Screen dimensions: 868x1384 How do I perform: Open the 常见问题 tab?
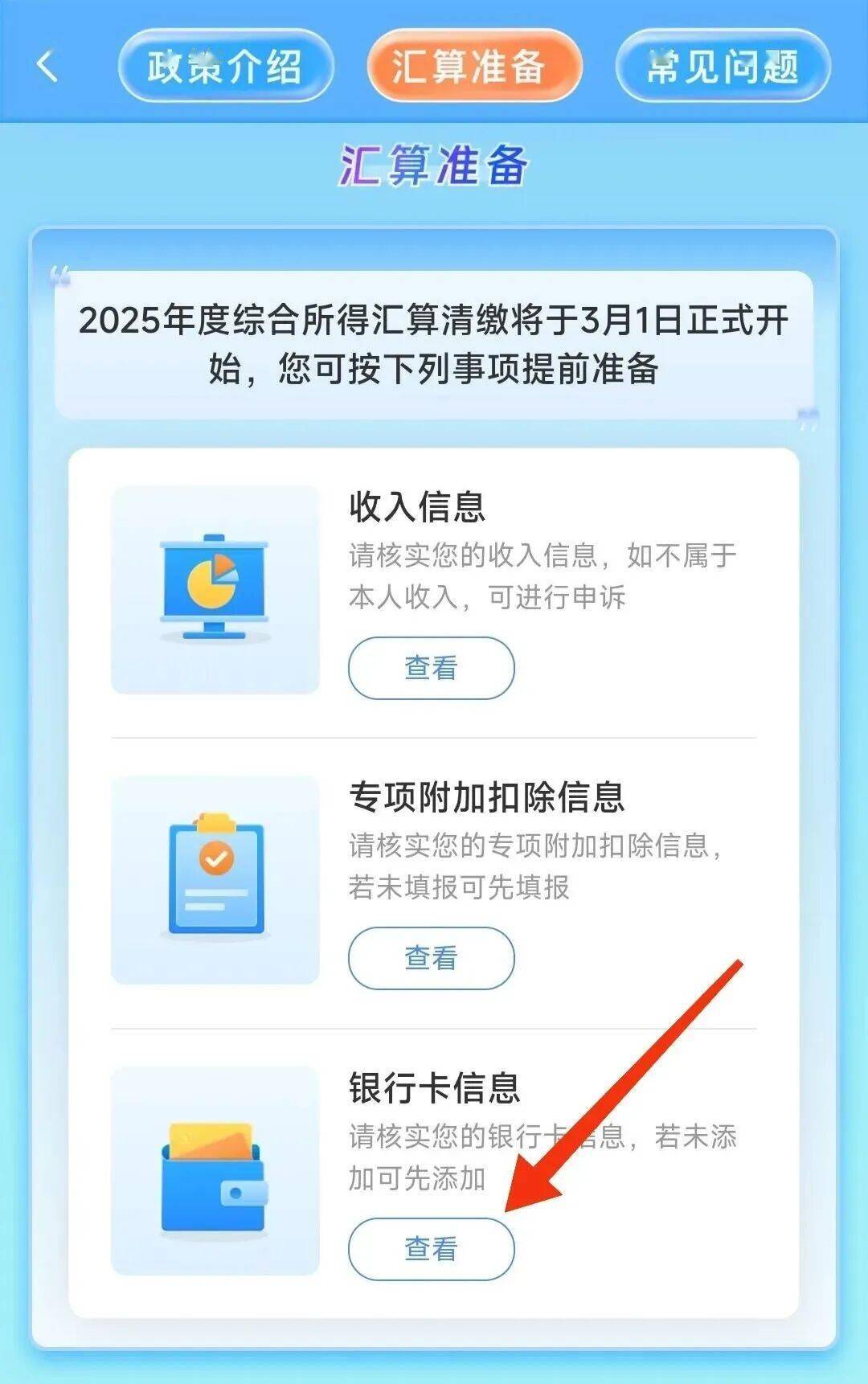coord(723,66)
